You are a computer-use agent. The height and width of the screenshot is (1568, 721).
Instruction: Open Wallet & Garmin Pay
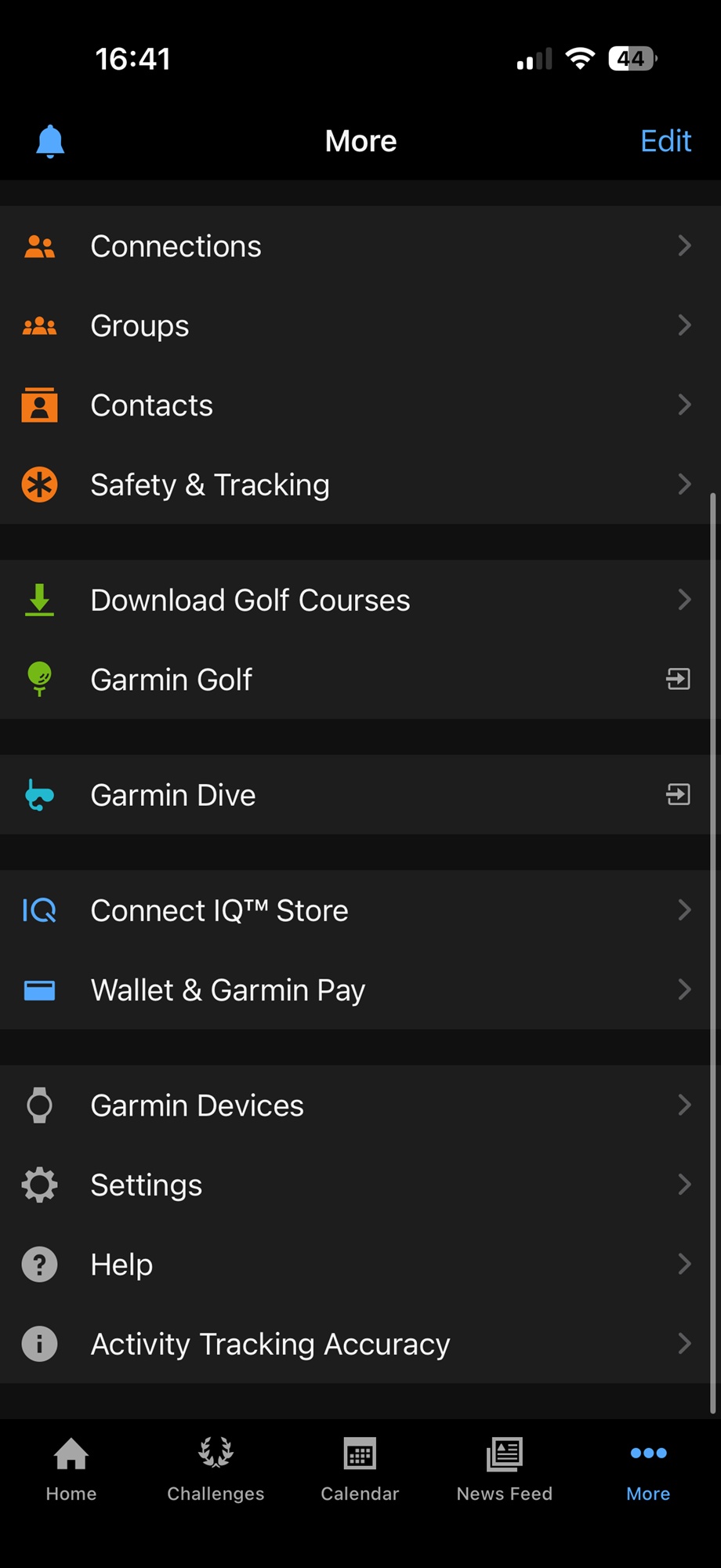(227, 990)
